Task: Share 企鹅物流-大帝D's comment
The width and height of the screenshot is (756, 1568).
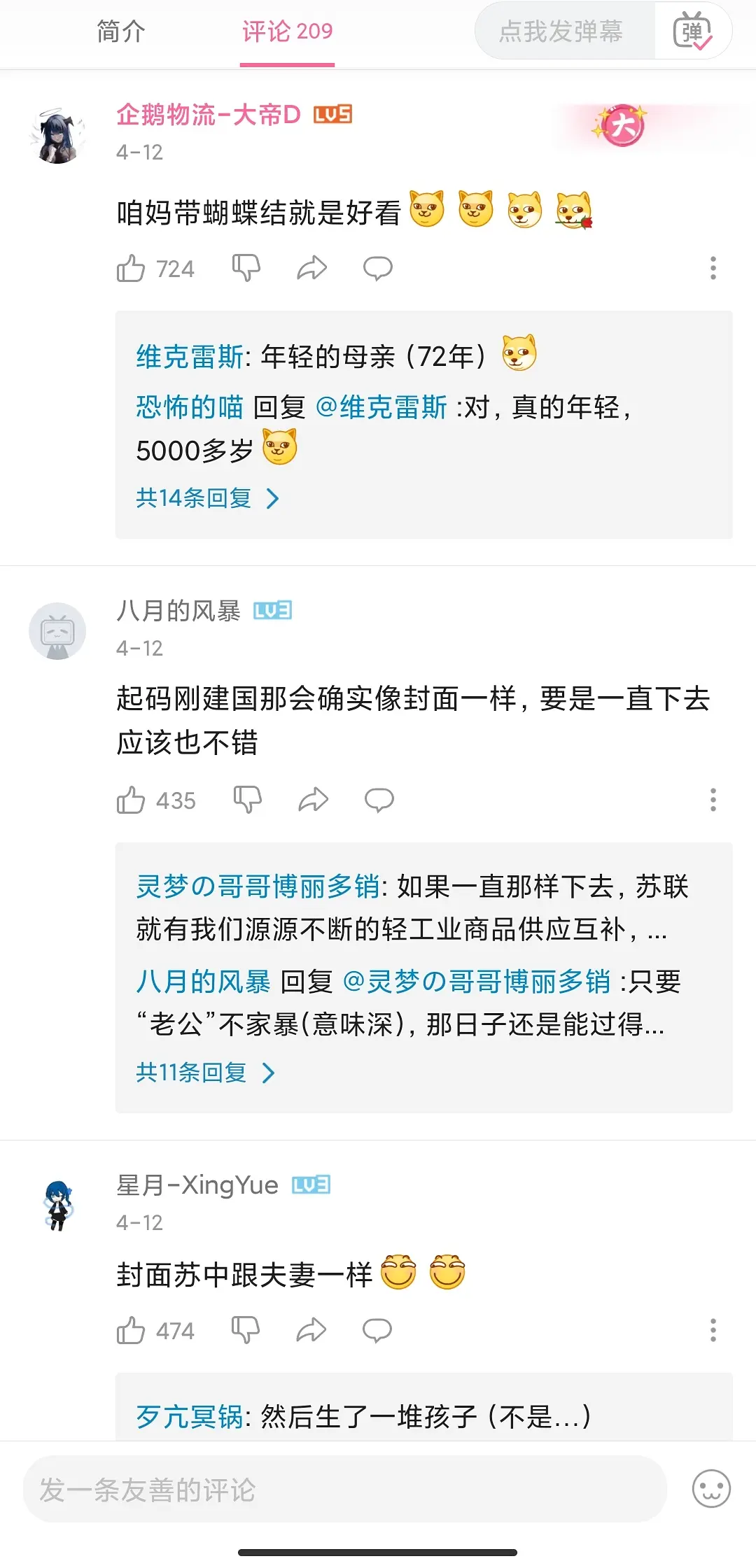Action: tap(311, 268)
